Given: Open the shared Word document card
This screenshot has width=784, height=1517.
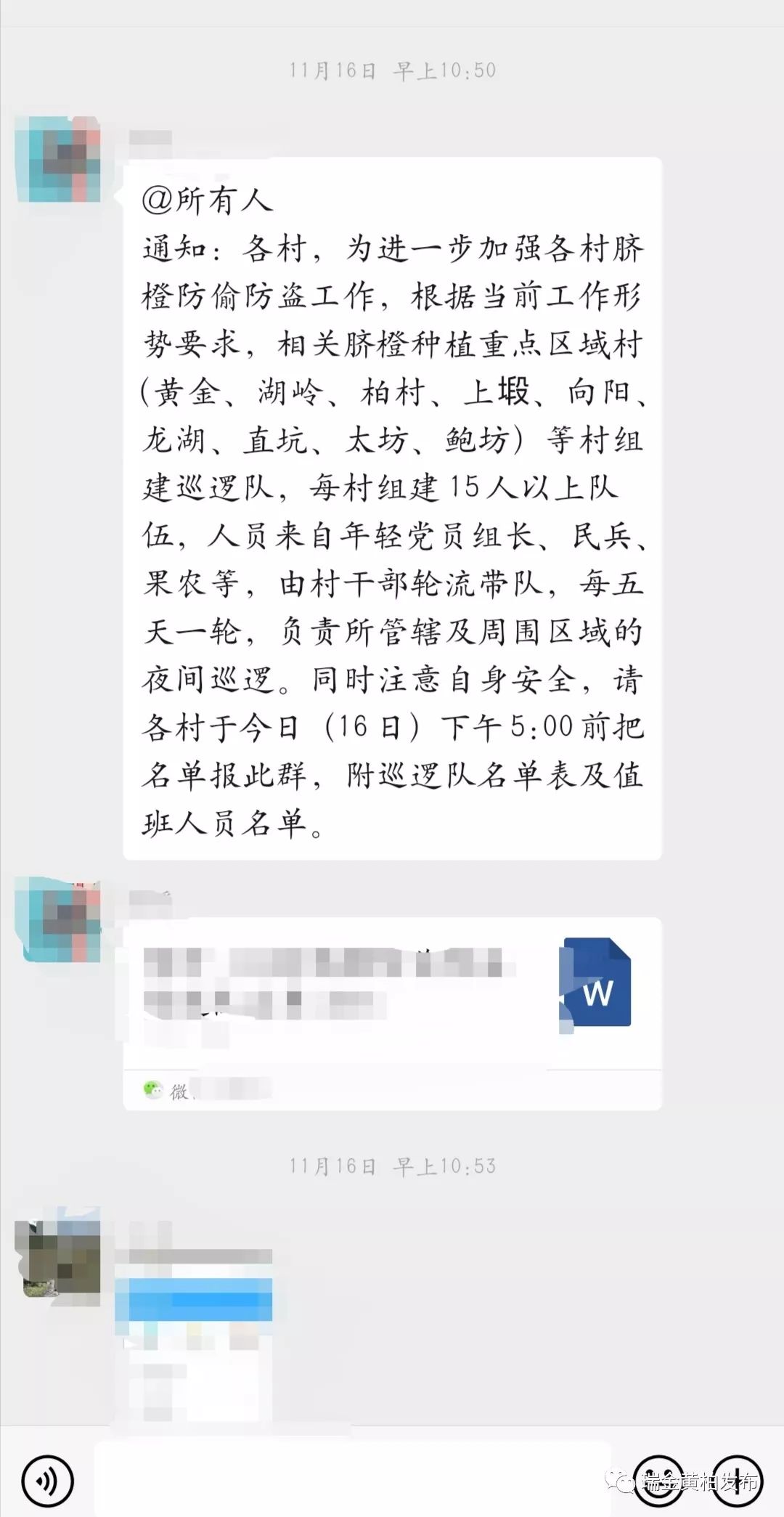Looking at the screenshot, I should click(x=392, y=1013).
